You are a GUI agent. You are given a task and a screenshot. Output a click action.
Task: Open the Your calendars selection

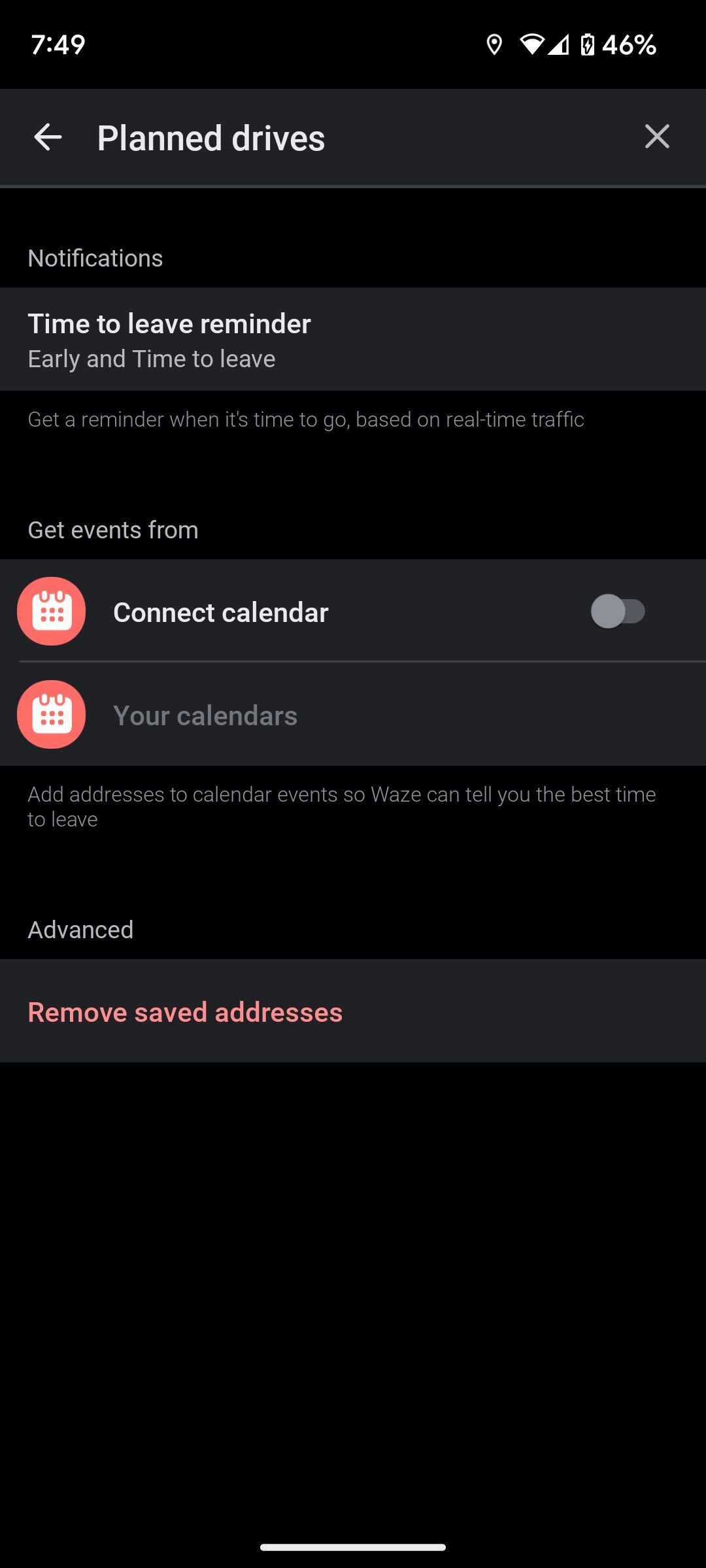point(205,714)
